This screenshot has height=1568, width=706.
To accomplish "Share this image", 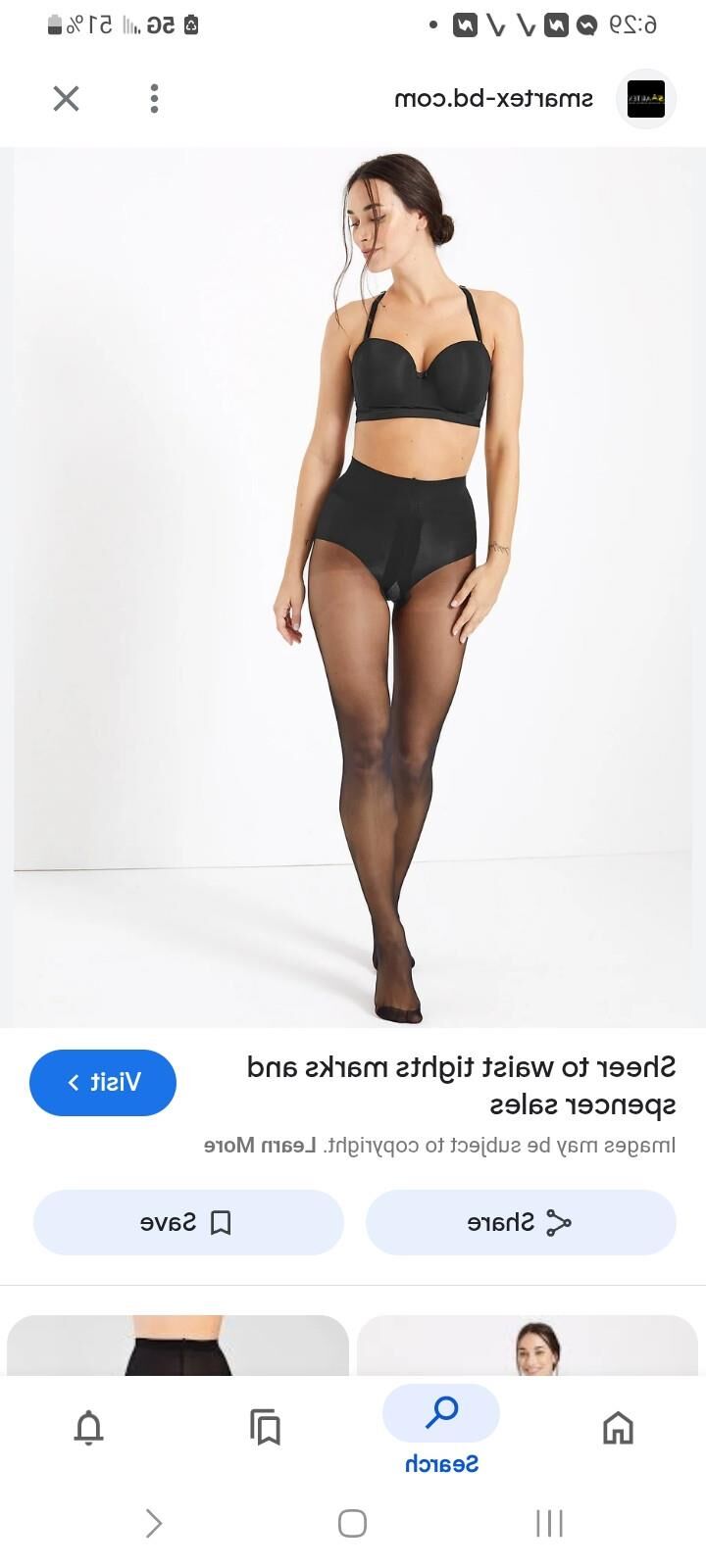I will click(x=521, y=1222).
